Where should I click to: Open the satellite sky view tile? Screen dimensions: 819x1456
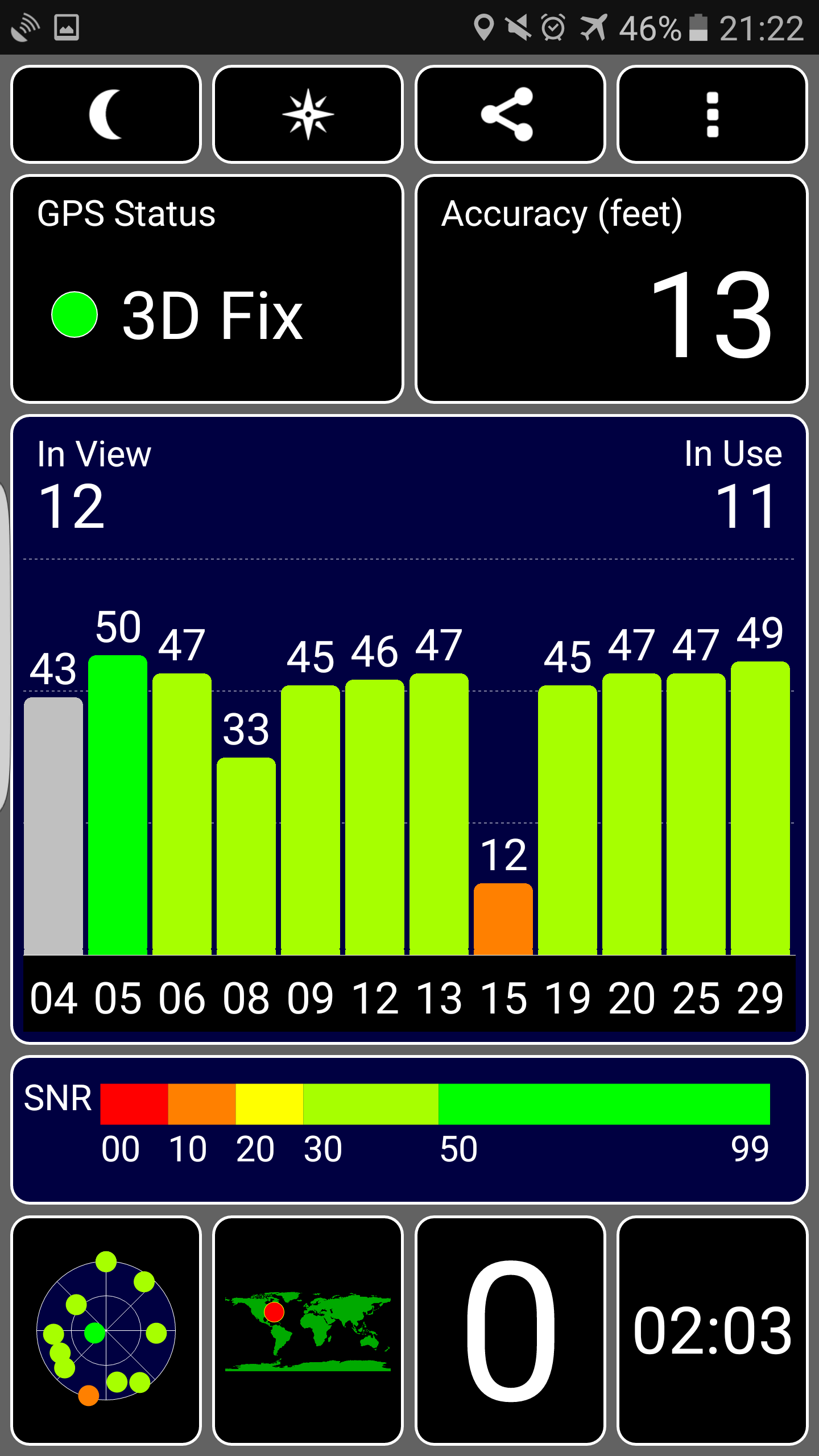point(106,1330)
